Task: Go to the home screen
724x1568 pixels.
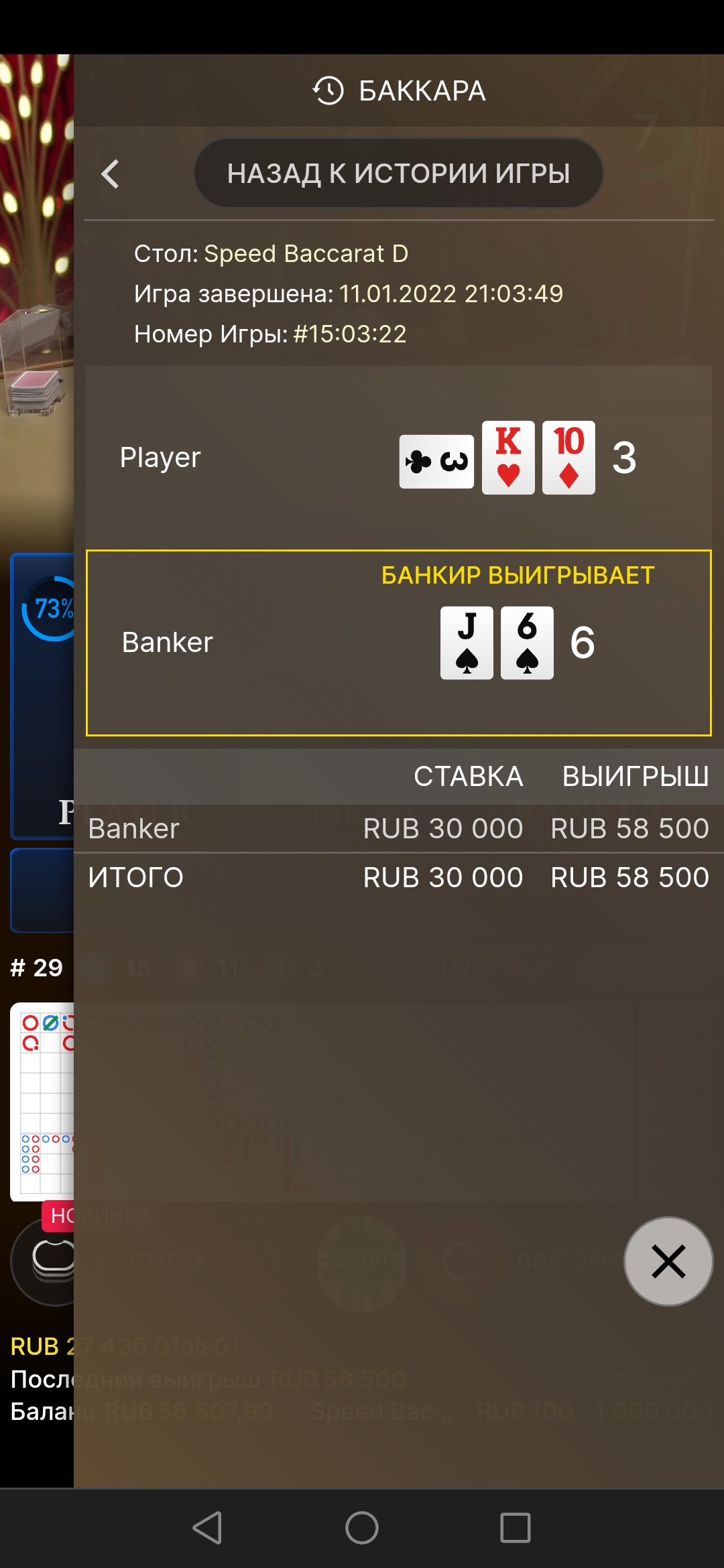Action: point(362,1528)
